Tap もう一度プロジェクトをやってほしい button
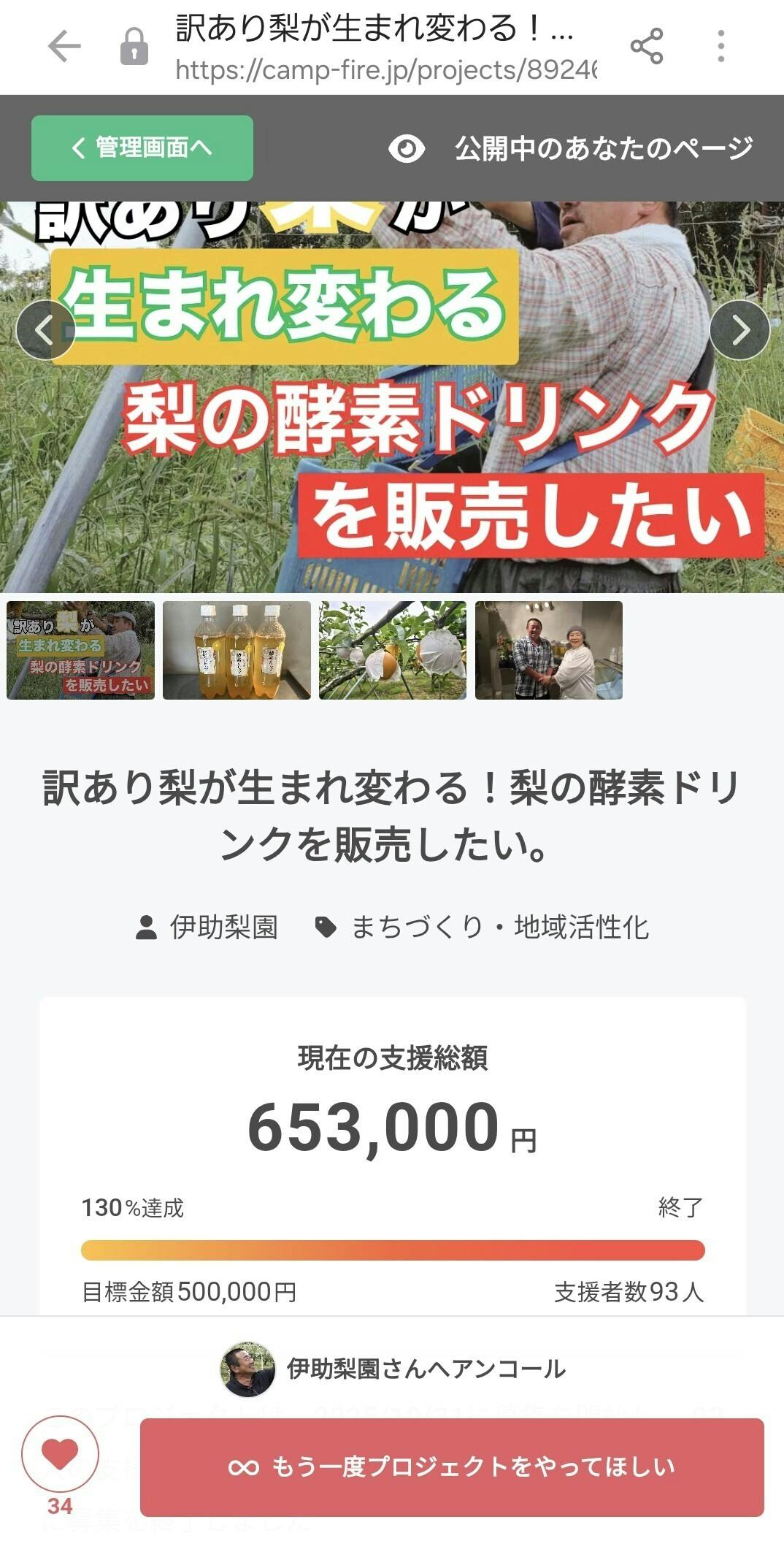784x1541 pixels. coord(452,1467)
